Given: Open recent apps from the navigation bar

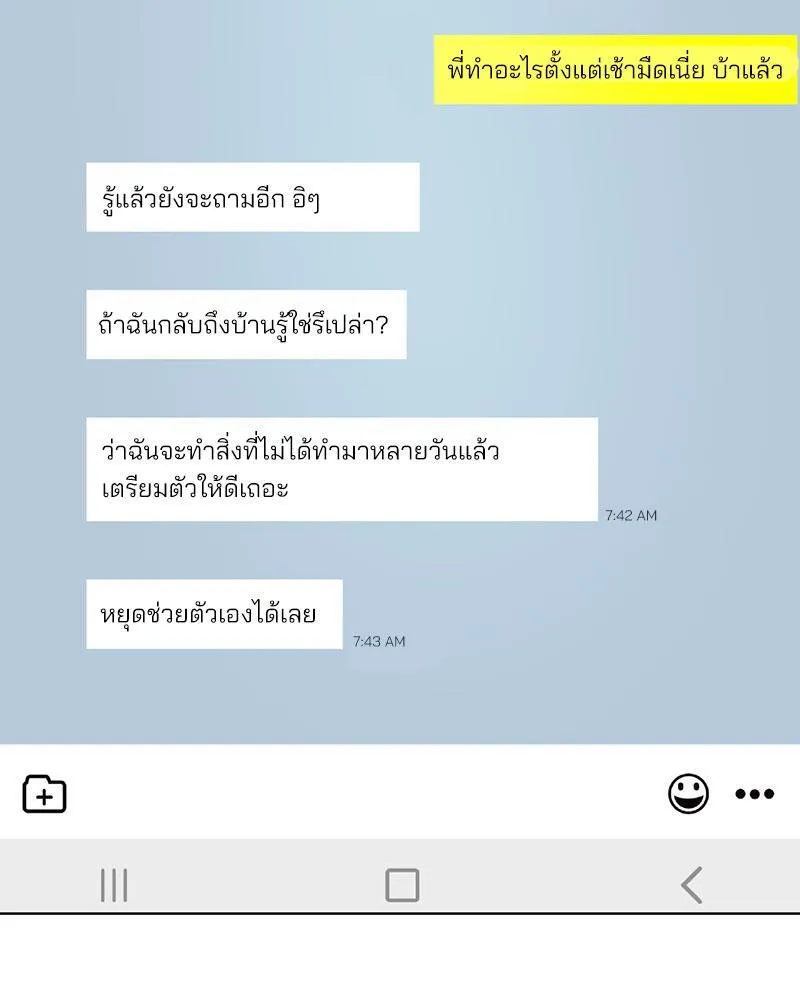Looking at the screenshot, I should point(114,885).
